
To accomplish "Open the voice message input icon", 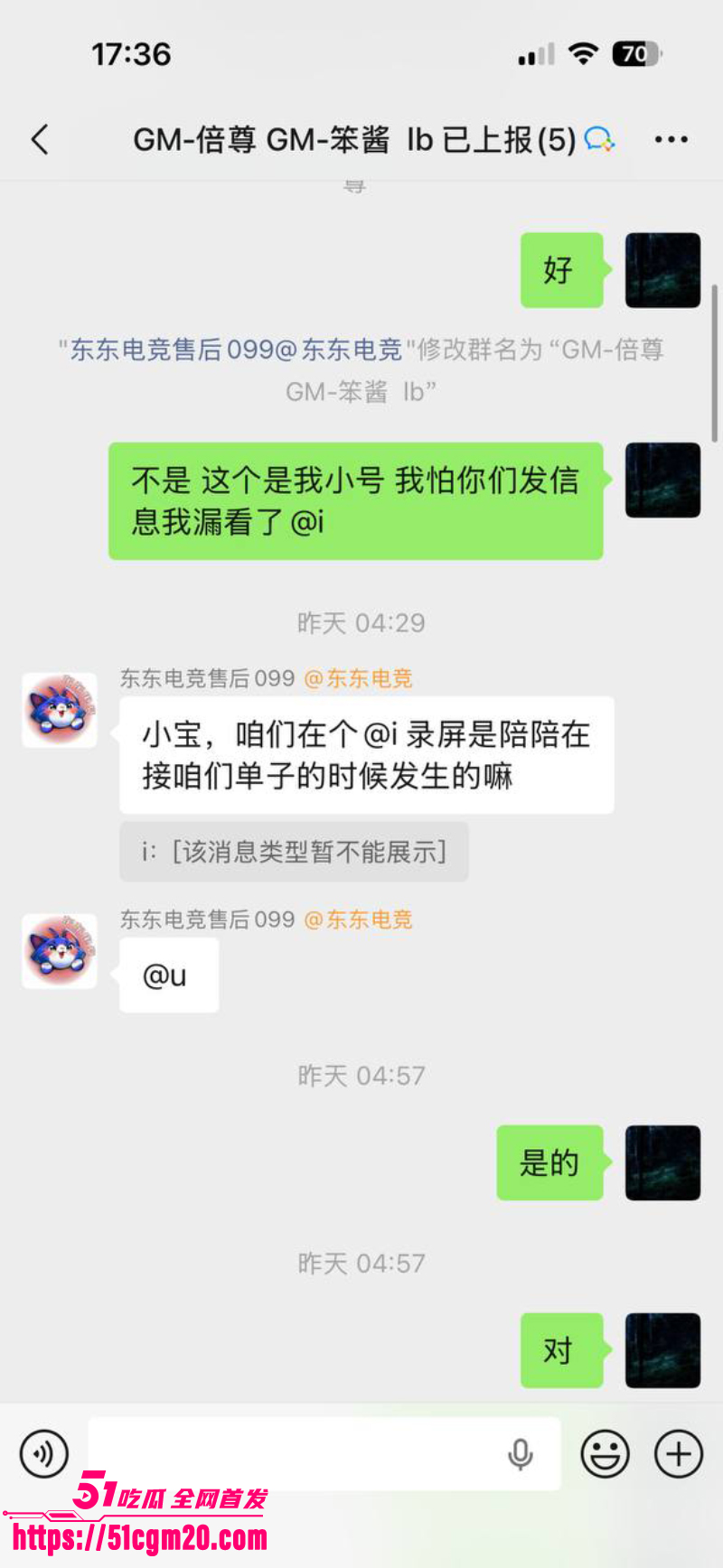I will point(43,1454).
